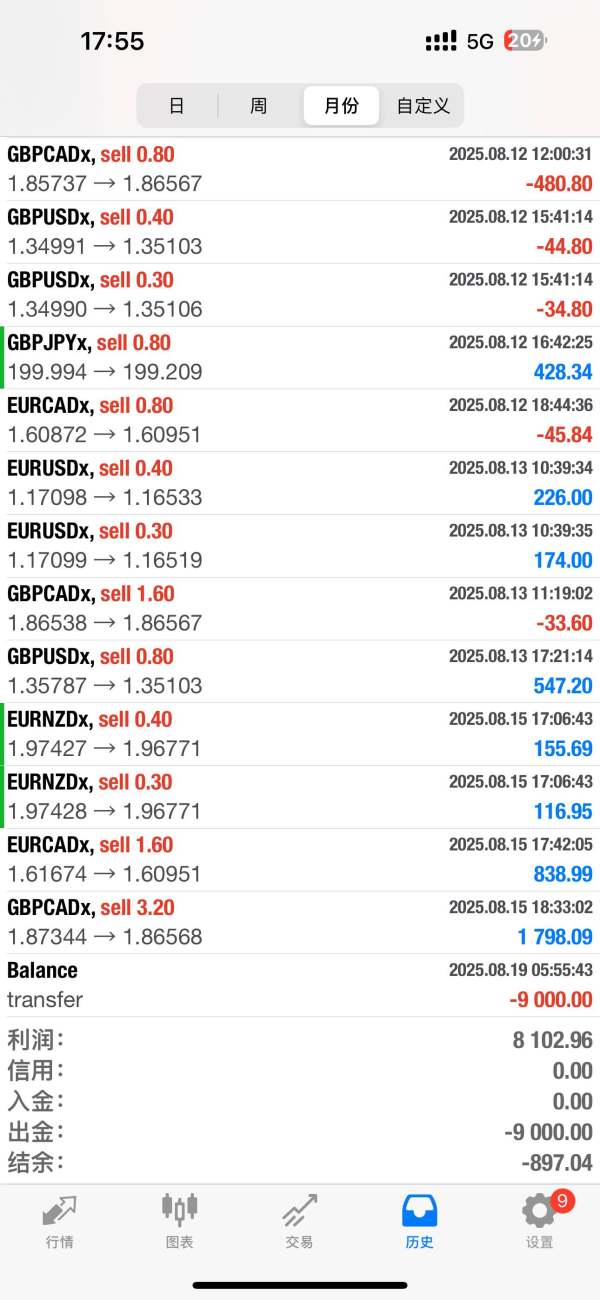
Task: Expand the EURCADx sell 0.80 trade
Action: 300,420
